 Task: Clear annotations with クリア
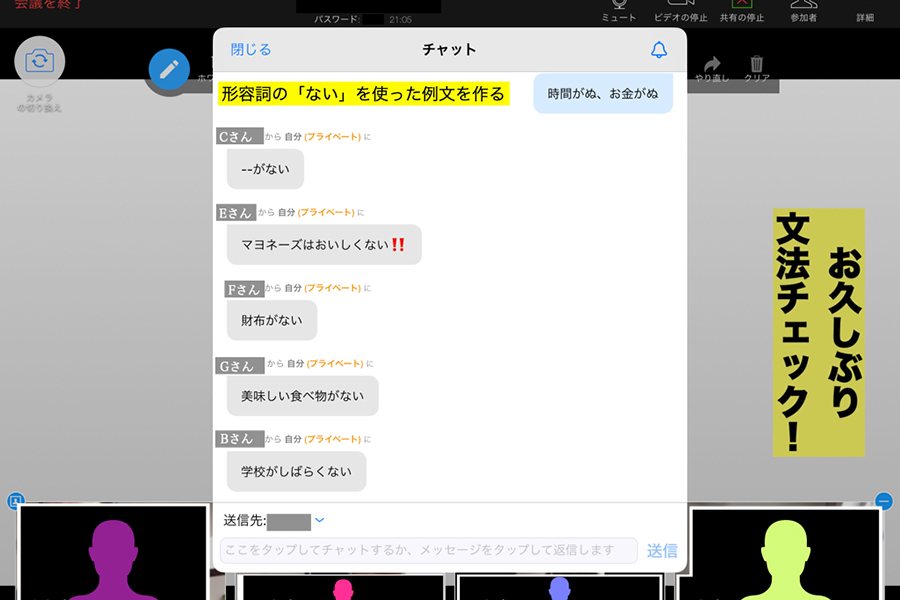pos(757,68)
